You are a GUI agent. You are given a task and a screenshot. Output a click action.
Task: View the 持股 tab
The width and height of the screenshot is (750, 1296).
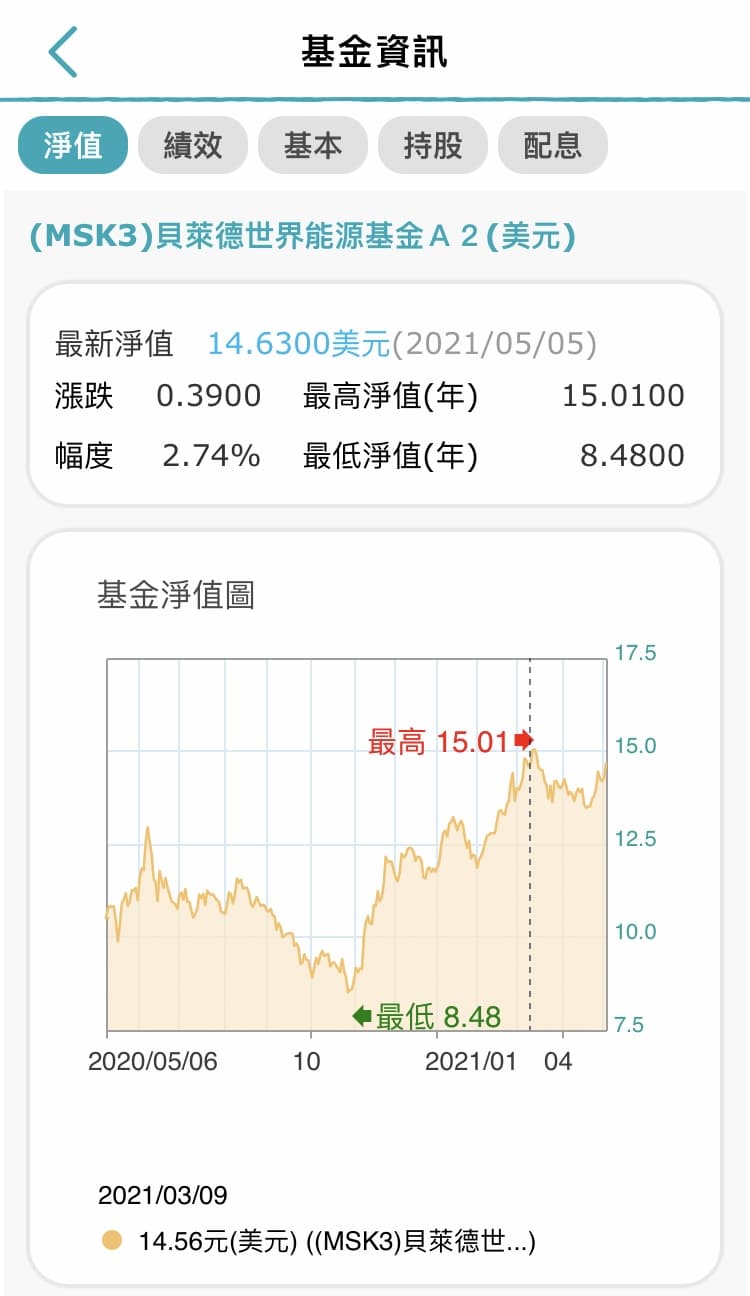[x=432, y=144]
